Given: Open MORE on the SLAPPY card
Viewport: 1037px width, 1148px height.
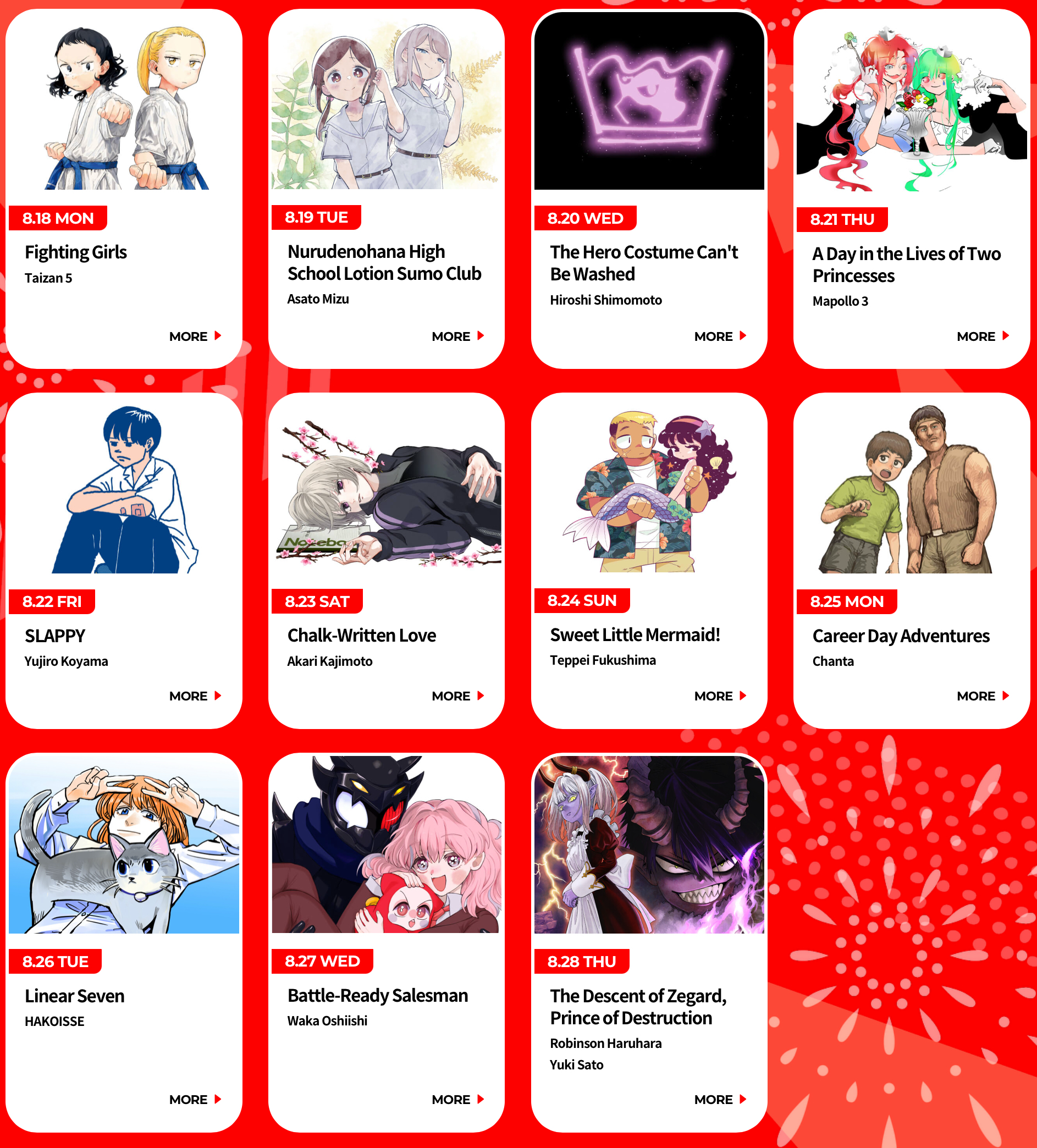Looking at the screenshot, I should [195, 696].
